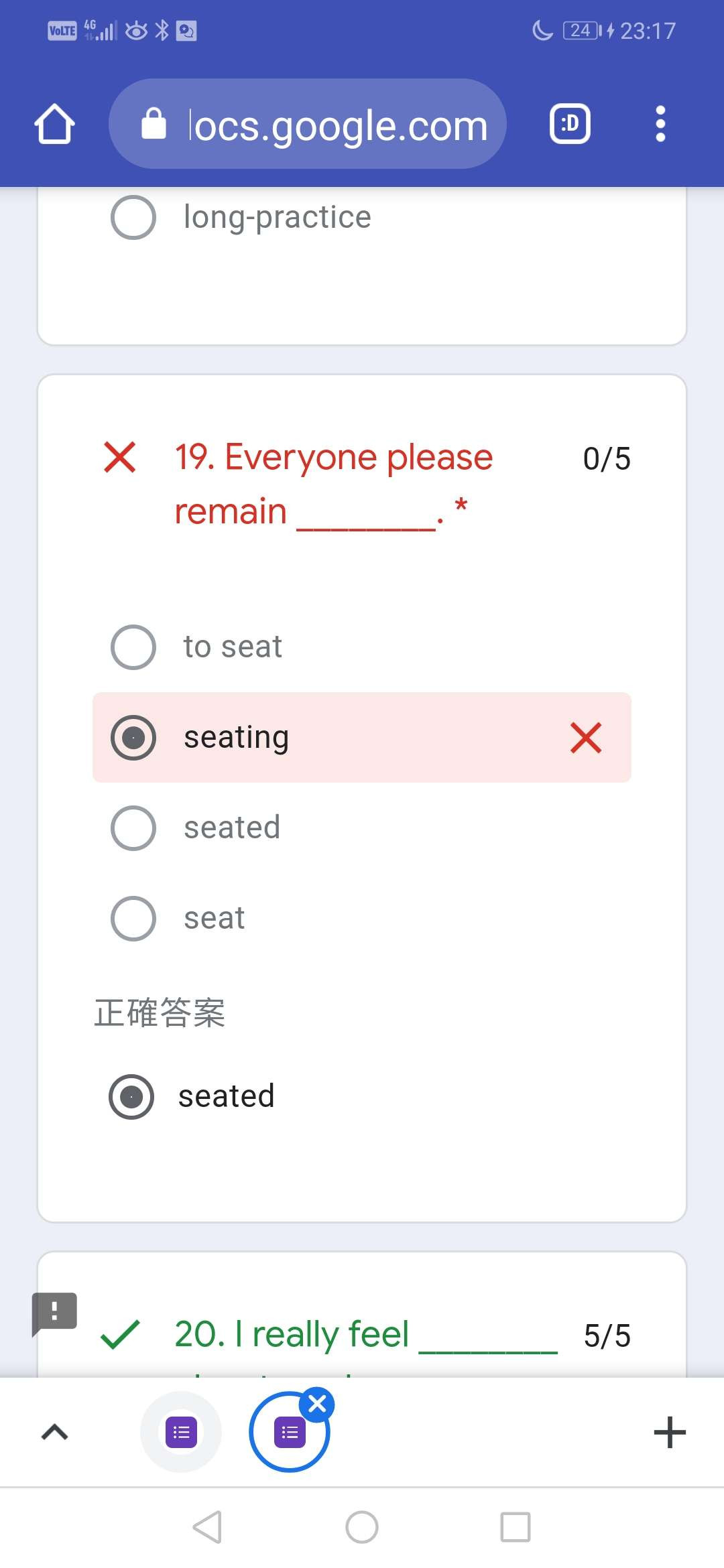This screenshot has height=1568, width=724.
Task: Open the browser overflow menu
Action: click(x=660, y=124)
